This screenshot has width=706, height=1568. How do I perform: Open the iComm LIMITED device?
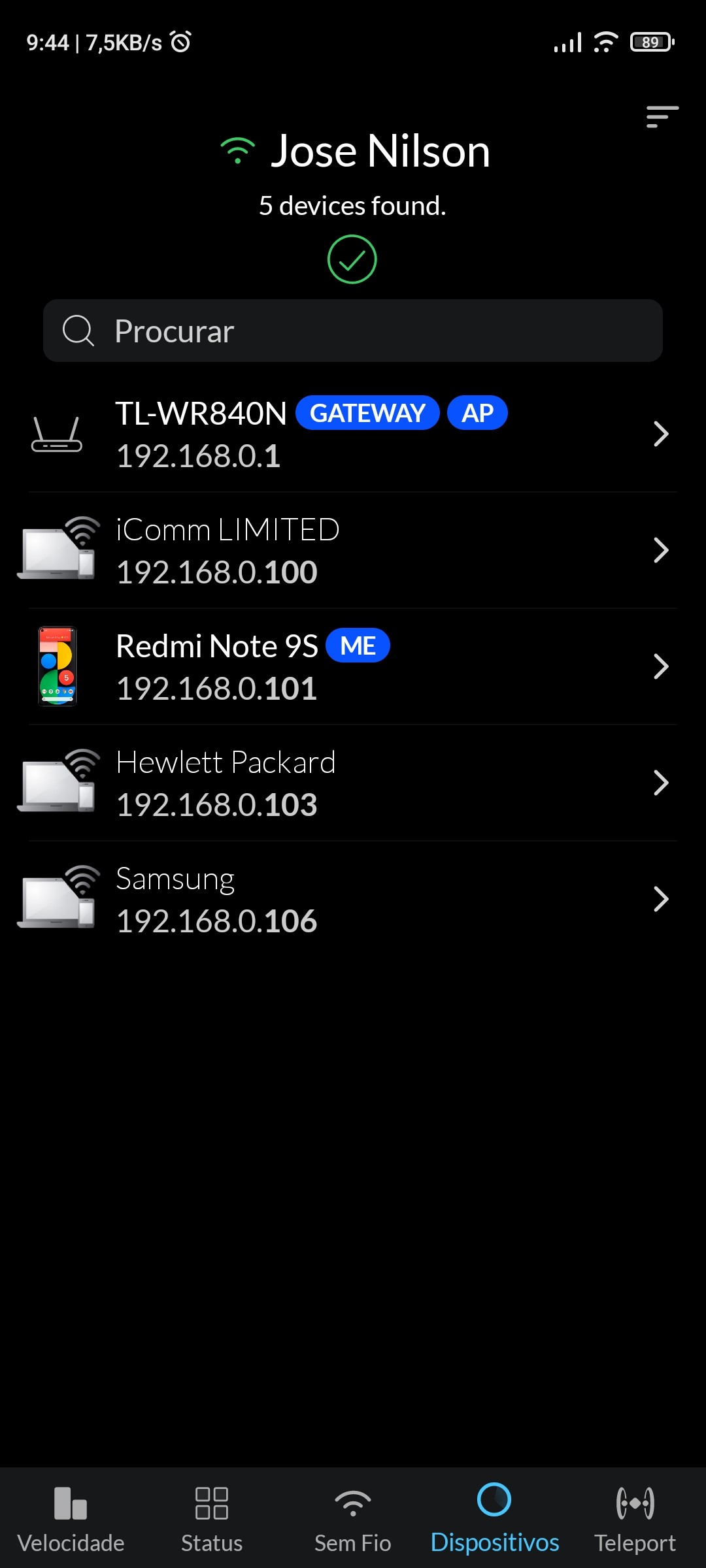point(353,550)
